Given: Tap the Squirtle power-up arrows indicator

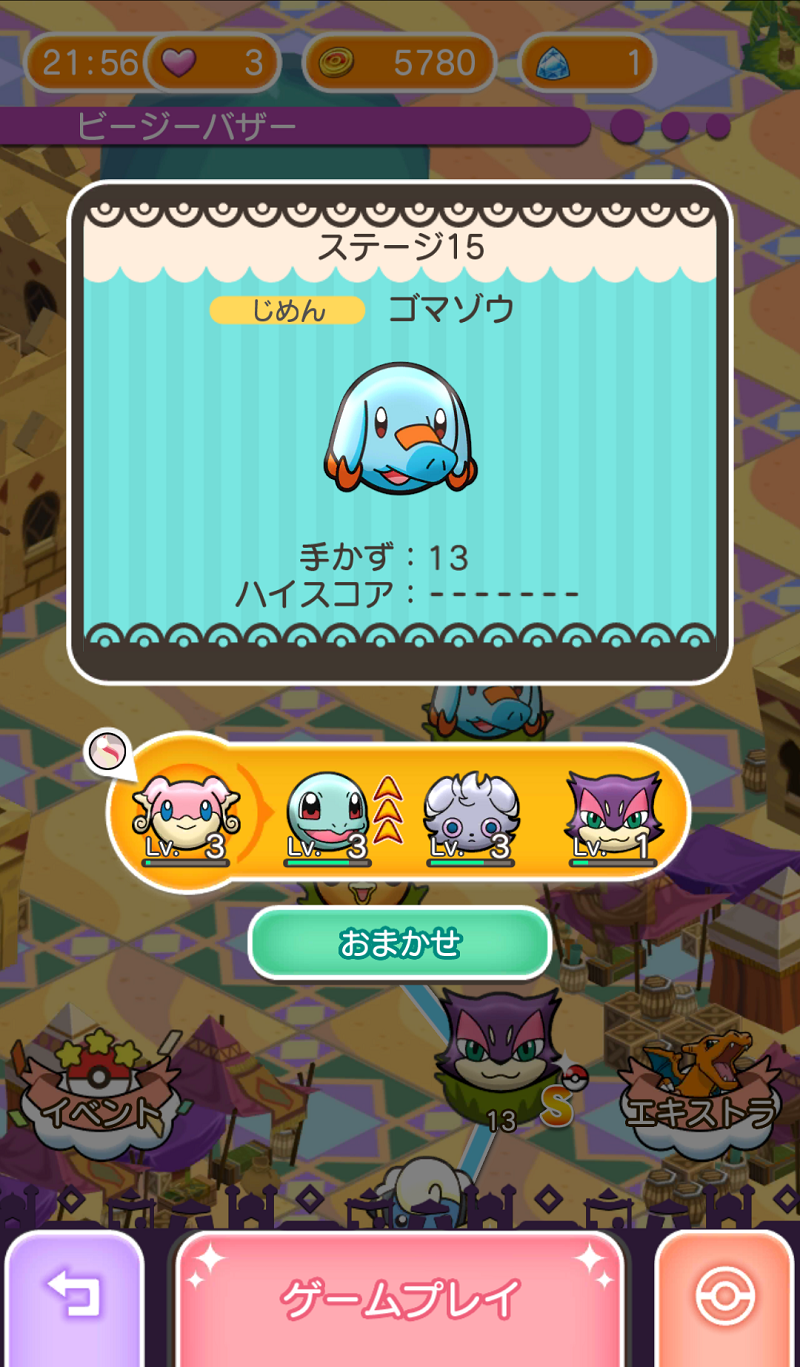Looking at the screenshot, I should [386, 810].
